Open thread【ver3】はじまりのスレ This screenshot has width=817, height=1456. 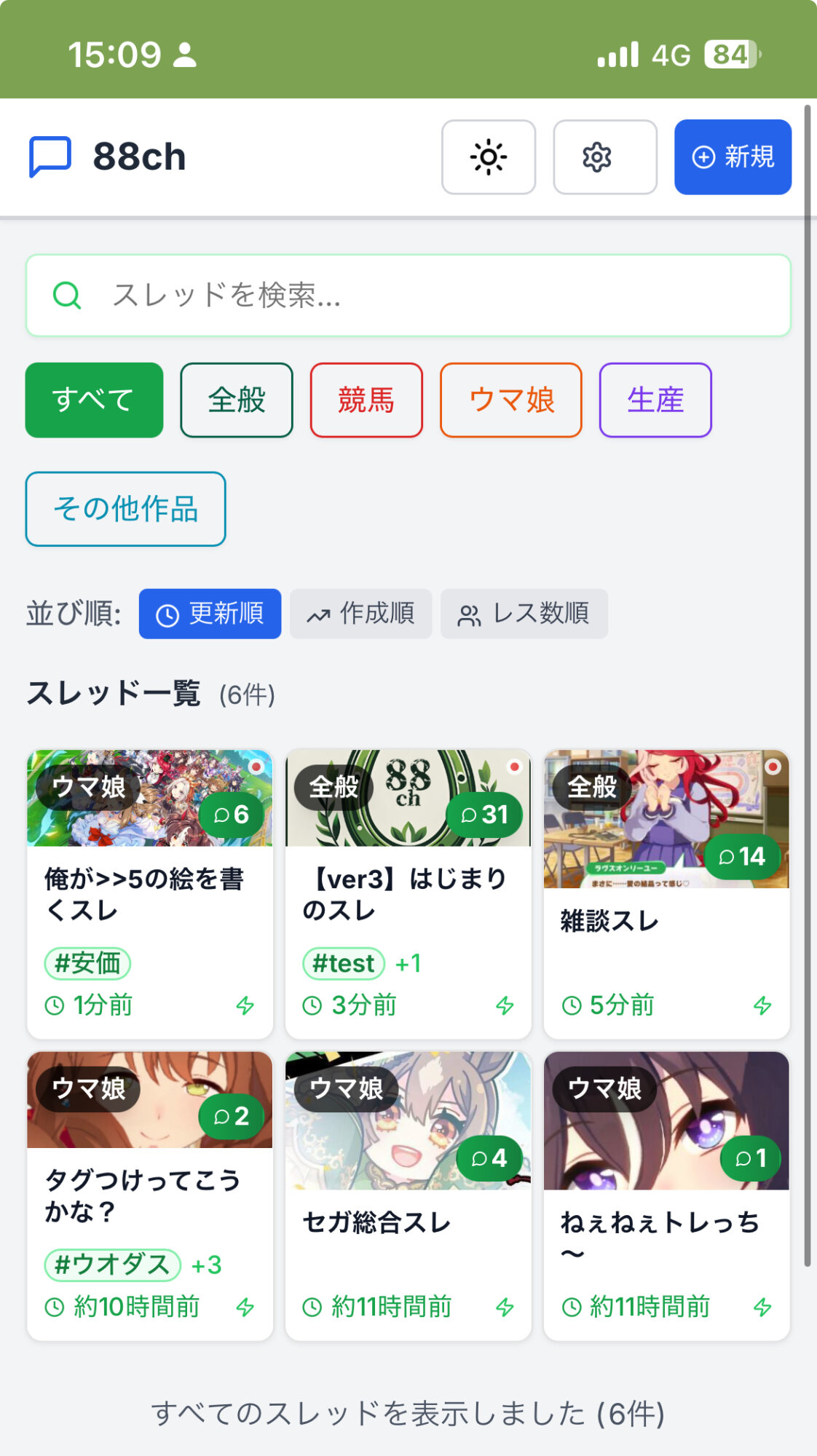tap(408, 894)
